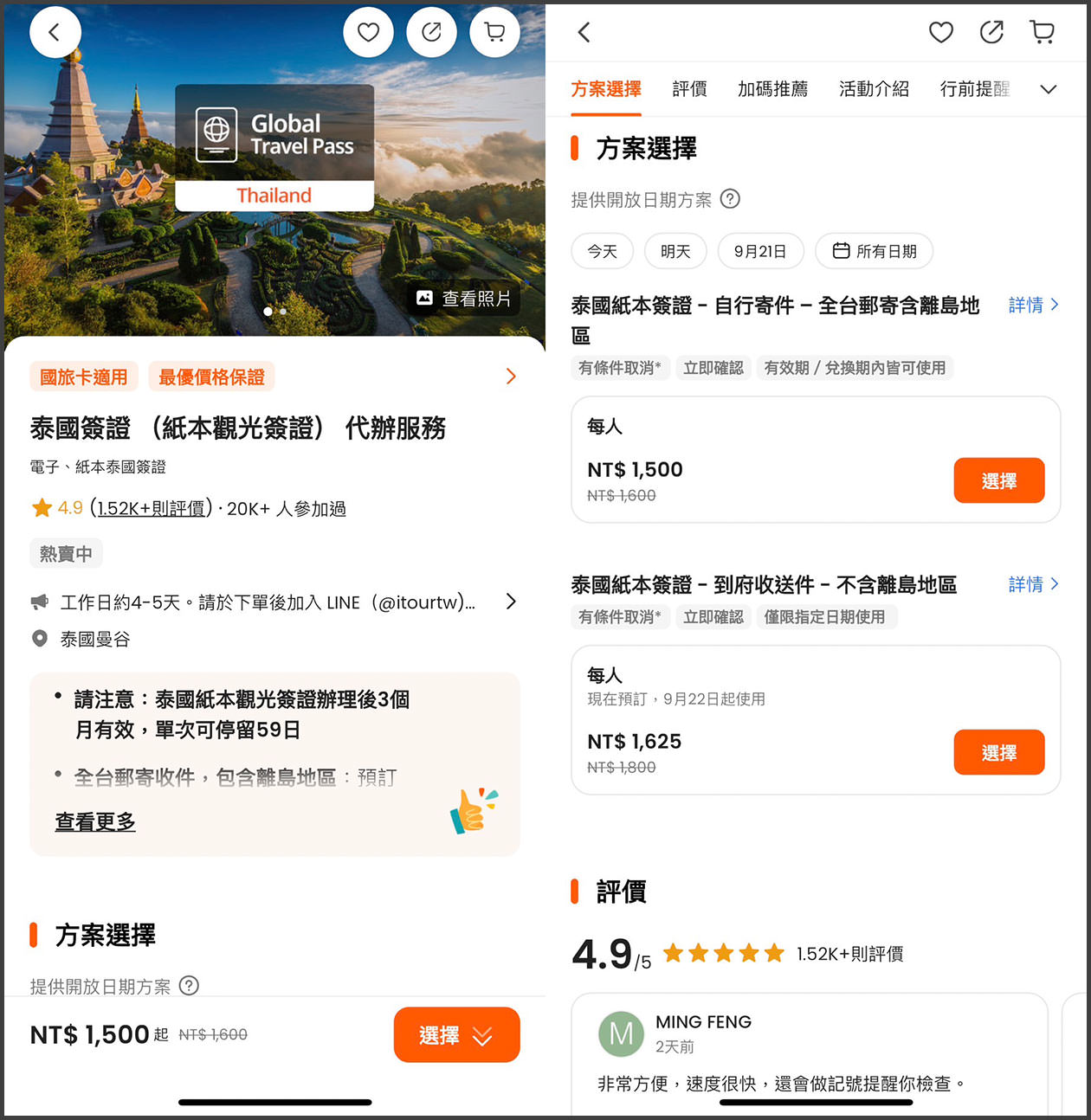Click the share icon beside the heart

[431, 31]
